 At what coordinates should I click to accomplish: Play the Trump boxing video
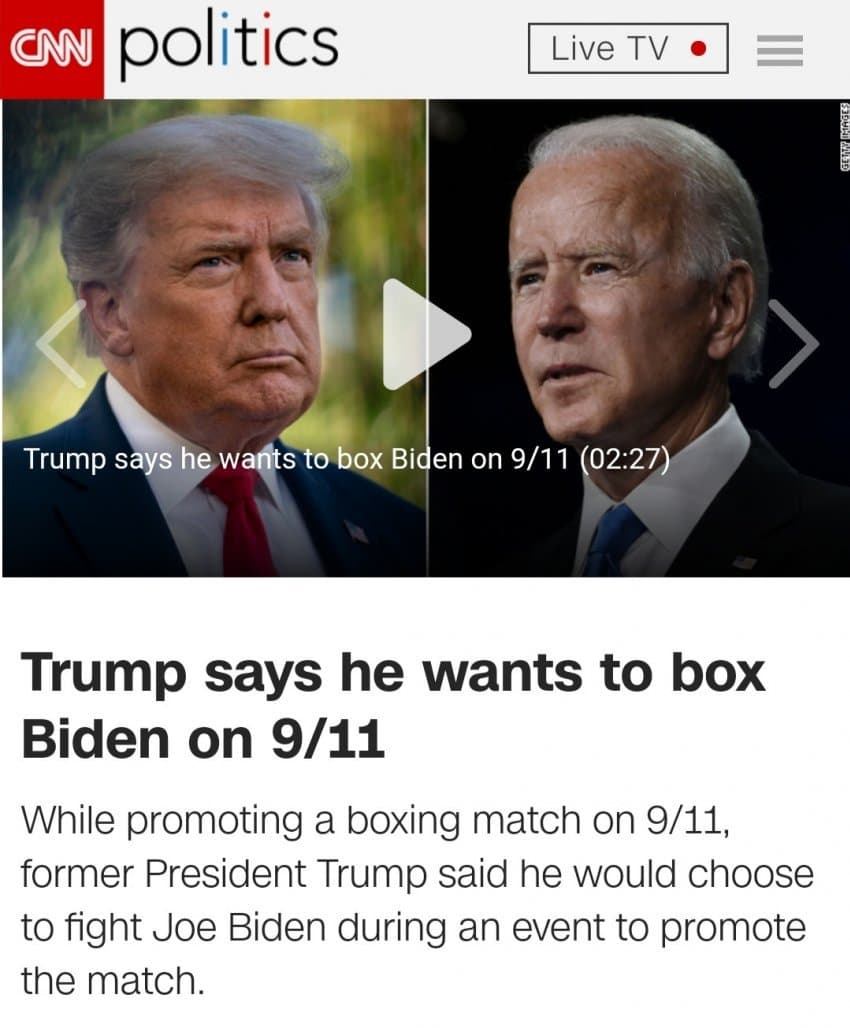pos(425,335)
